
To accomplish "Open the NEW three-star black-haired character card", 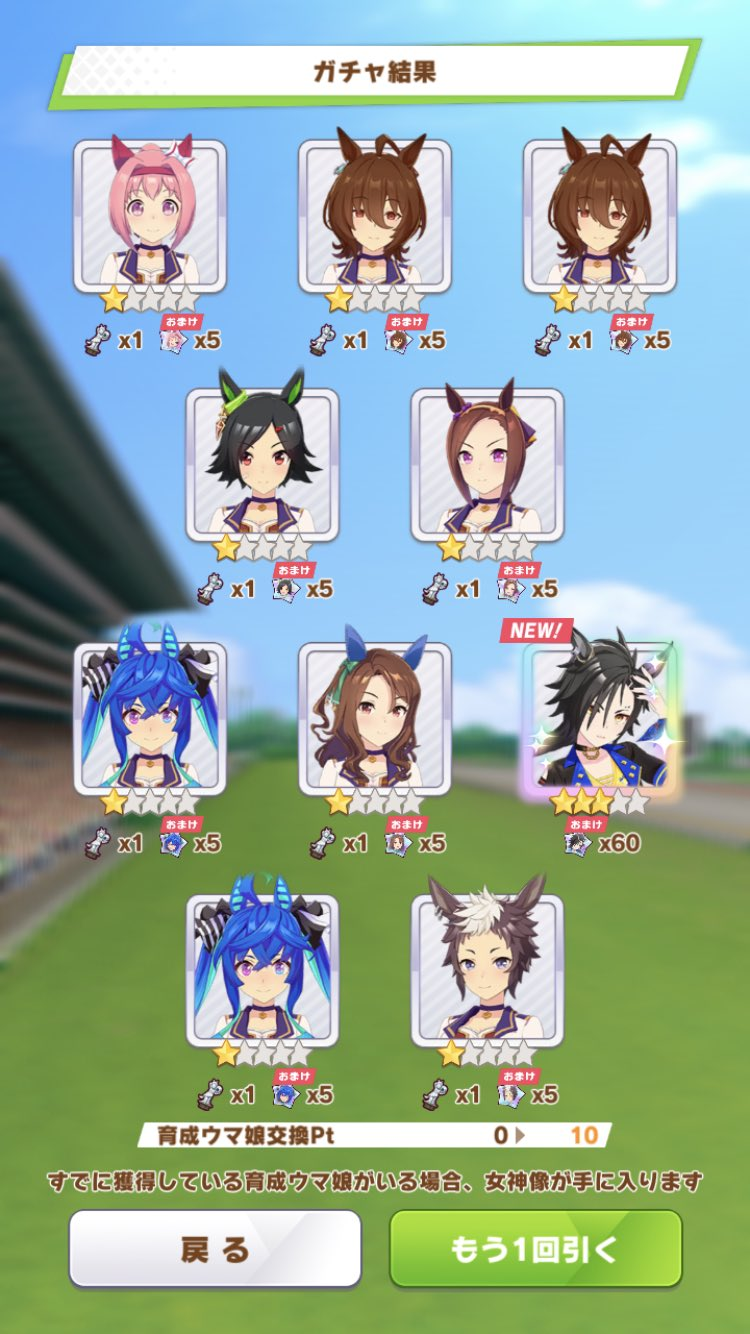I will (599, 716).
